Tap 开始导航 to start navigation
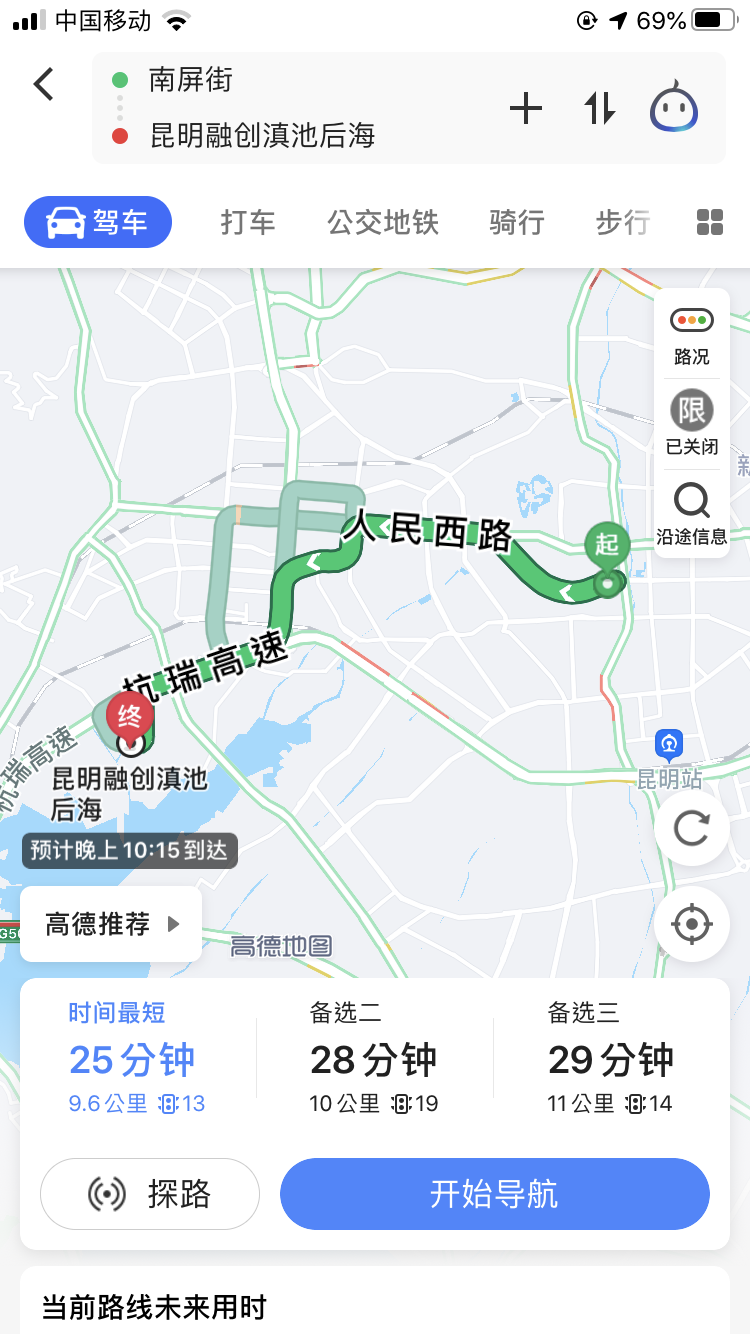Screen dimensions: 750x1334 pyautogui.click(x=494, y=1194)
